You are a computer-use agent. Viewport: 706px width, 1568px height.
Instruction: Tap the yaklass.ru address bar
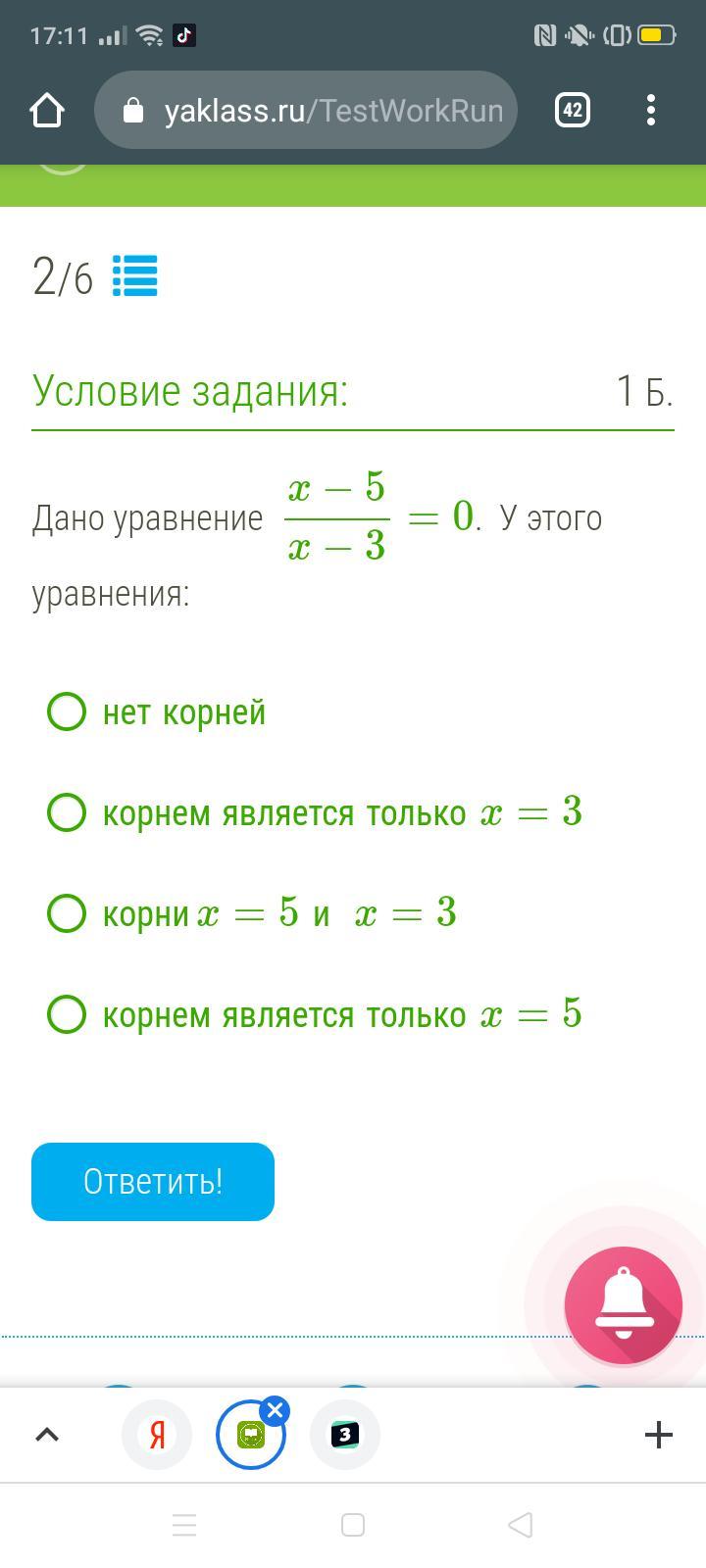pyautogui.click(x=306, y=110)
